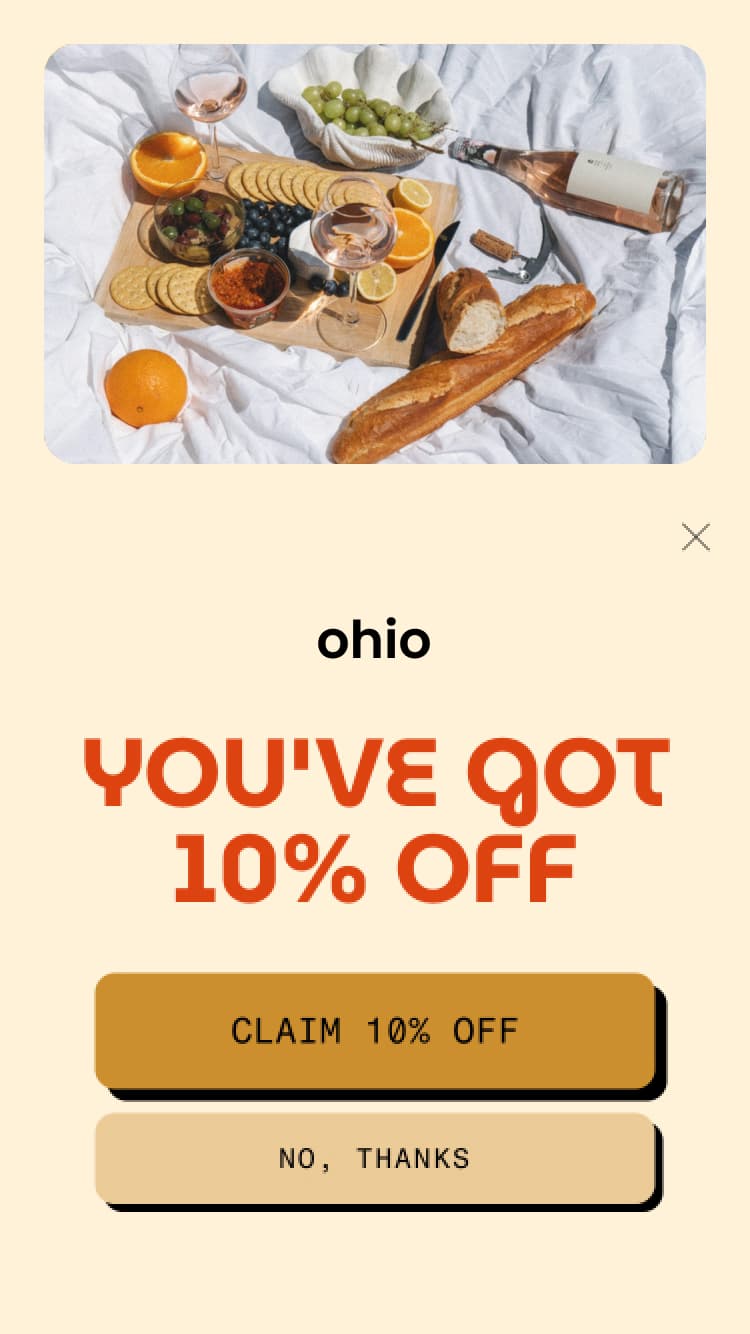Tap Claim 10% Off button
The height and width of the screenshot is (1334, 750).
click(x=375, y=1030)
